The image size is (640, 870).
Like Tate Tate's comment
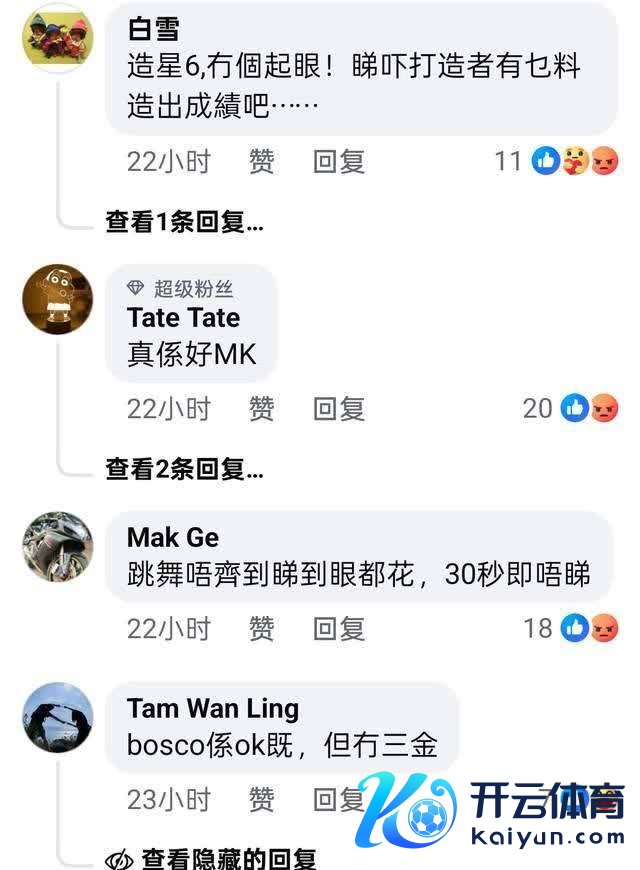tap(261, 408)
